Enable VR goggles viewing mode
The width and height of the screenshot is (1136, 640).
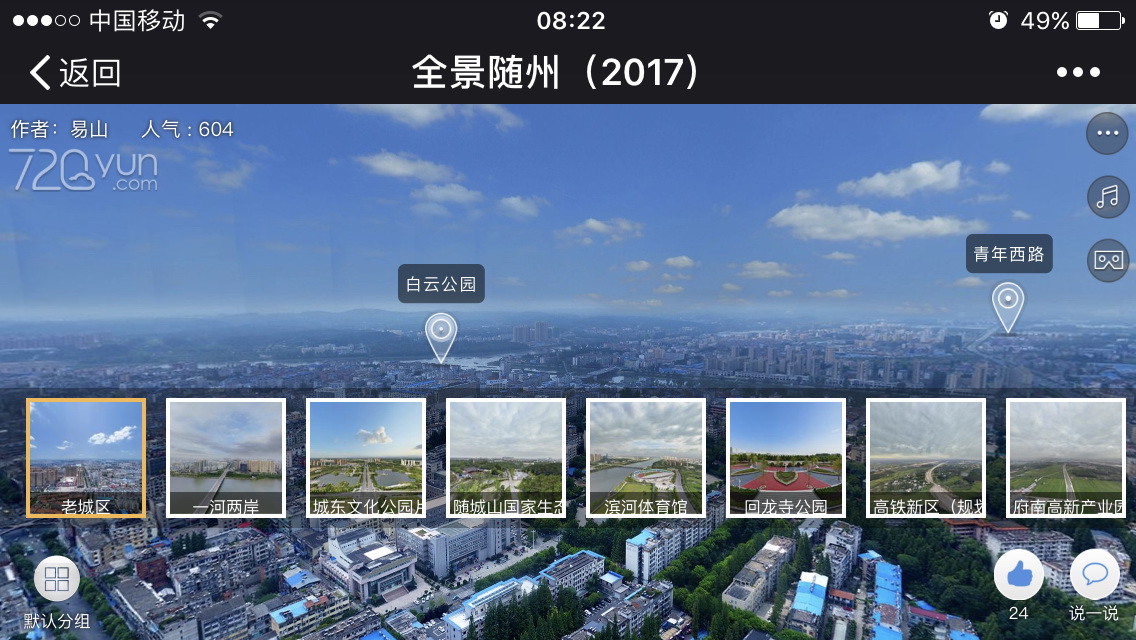click(x=1107, y=260)
